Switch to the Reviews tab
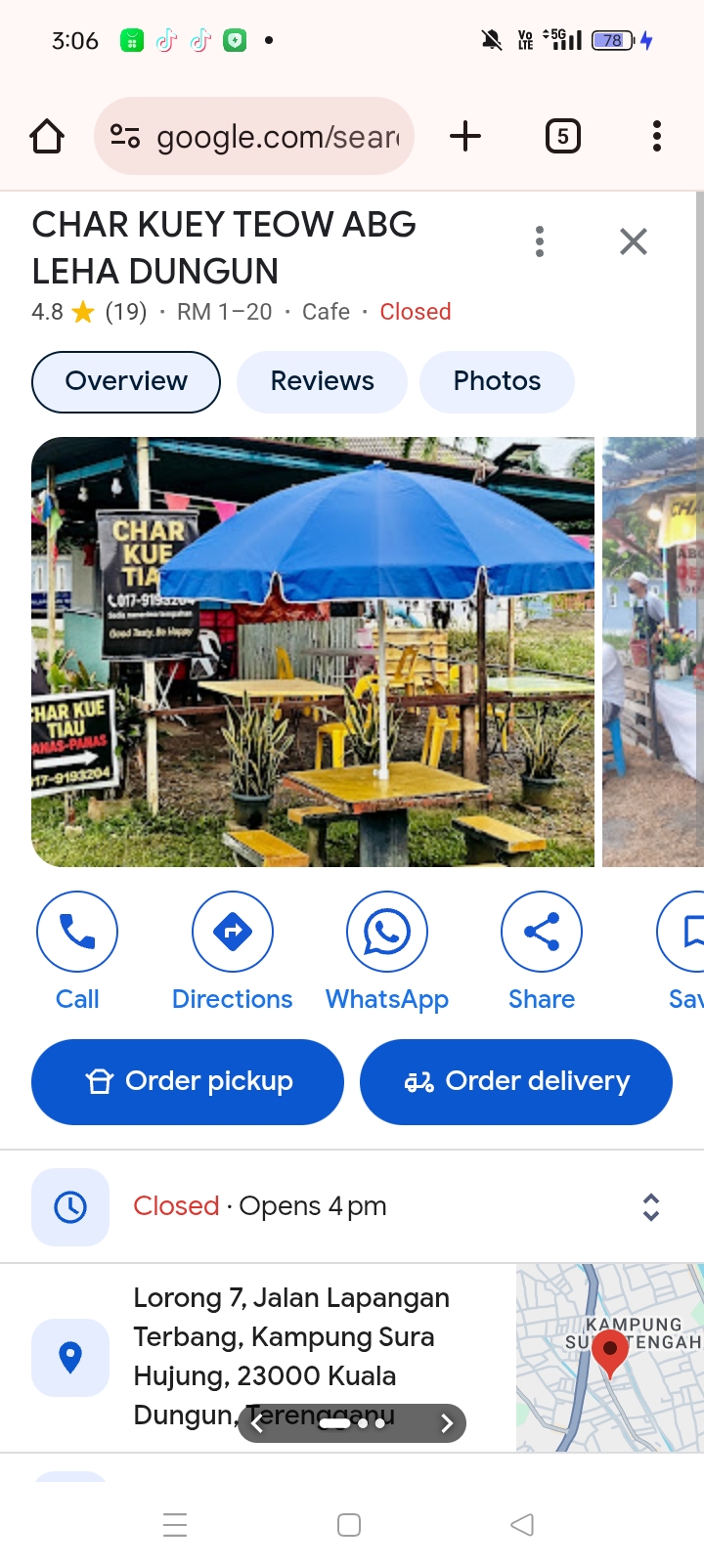The image size is (704, 1568). [322, 381]
